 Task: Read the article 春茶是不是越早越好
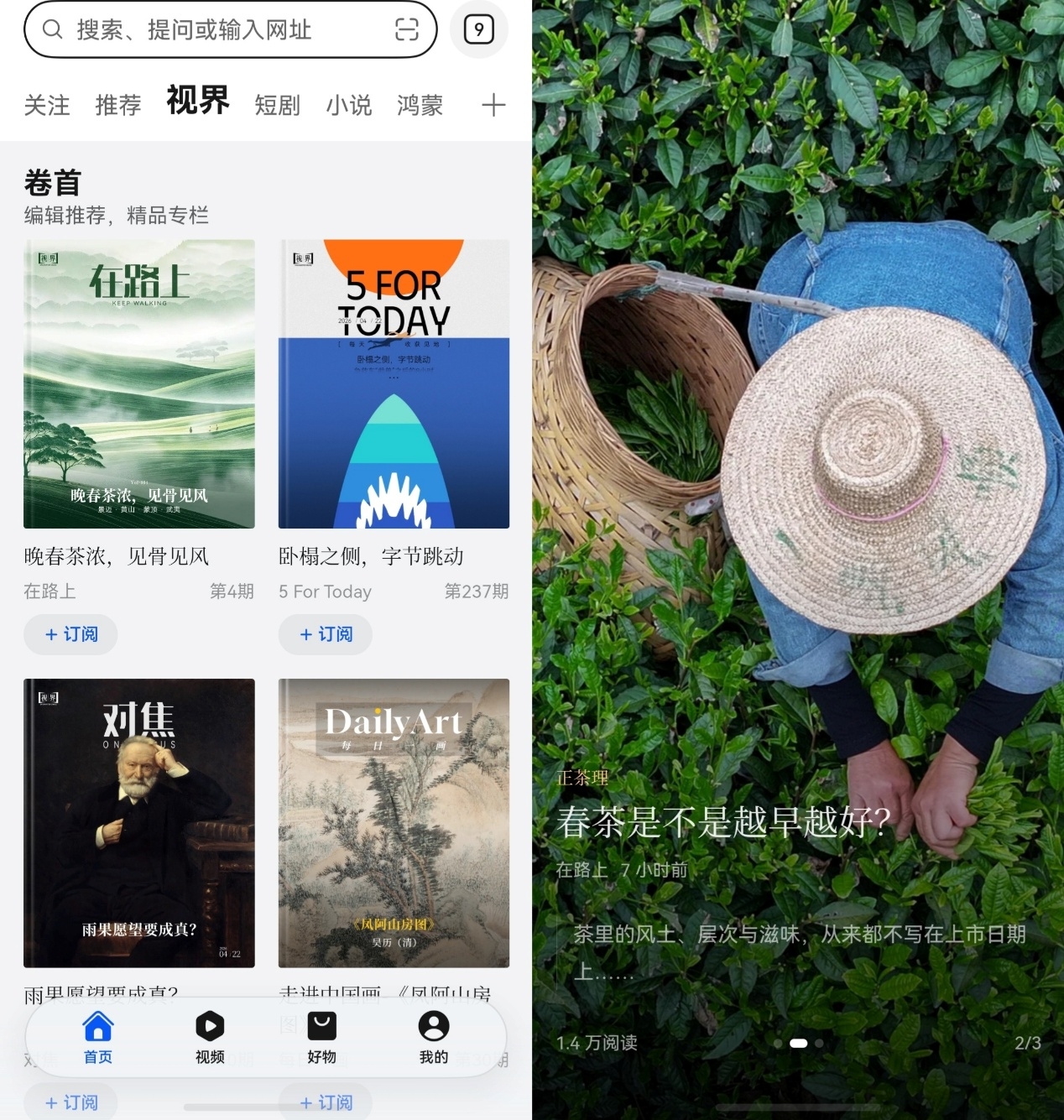tap(723, 822)
